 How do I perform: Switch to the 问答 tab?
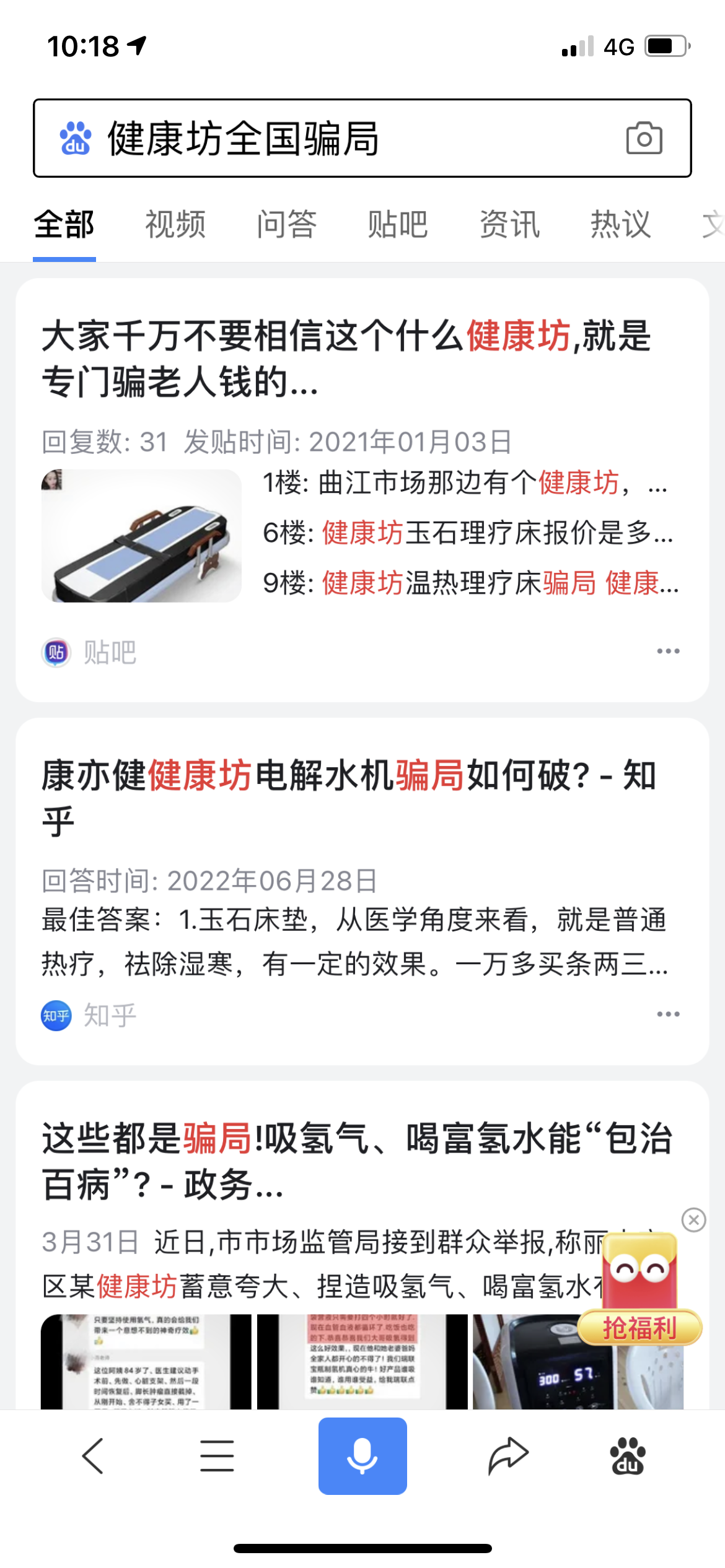tap(287, 224)
